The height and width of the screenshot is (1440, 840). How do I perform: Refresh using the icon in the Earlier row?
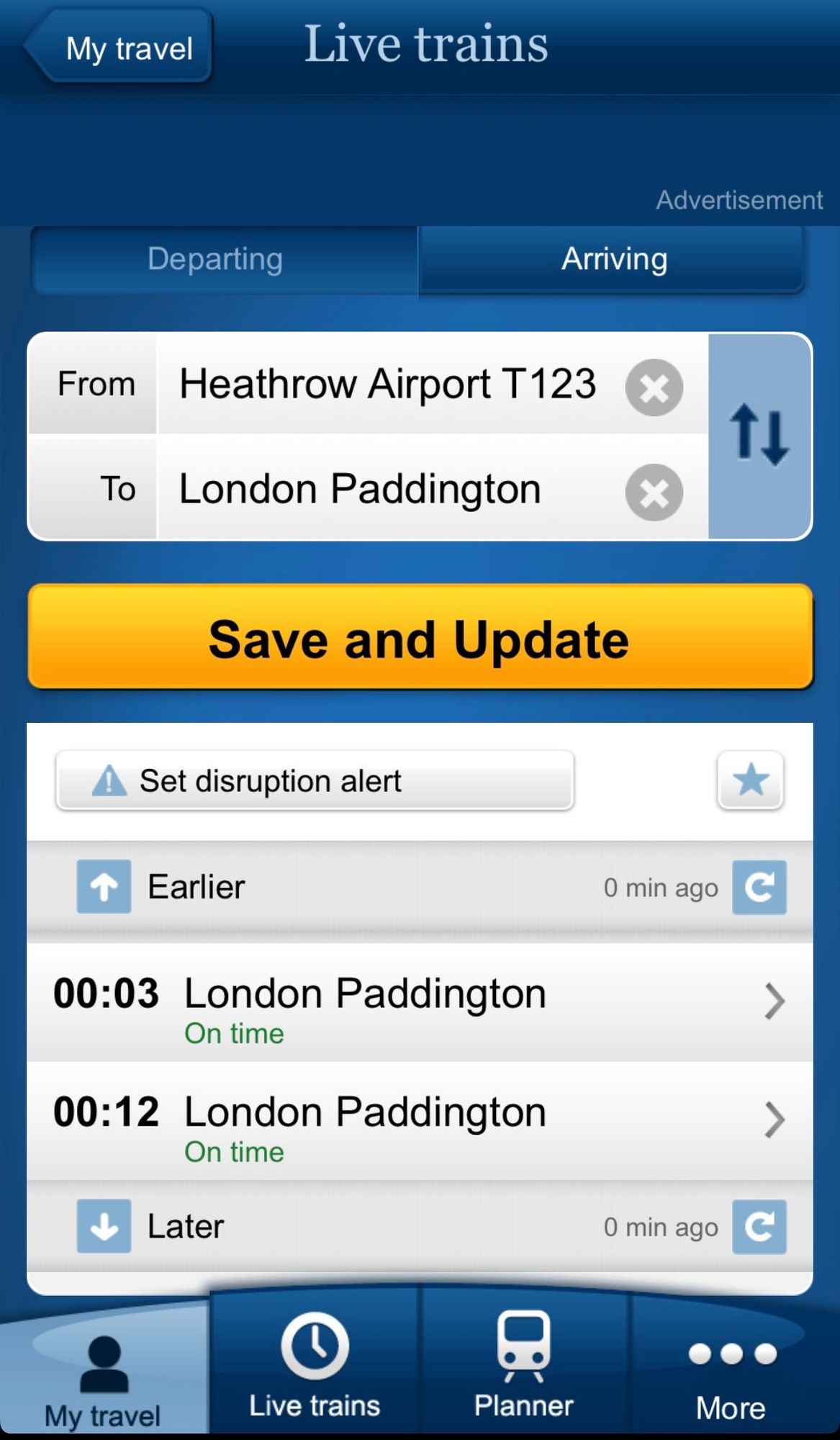tap(759, 887)
